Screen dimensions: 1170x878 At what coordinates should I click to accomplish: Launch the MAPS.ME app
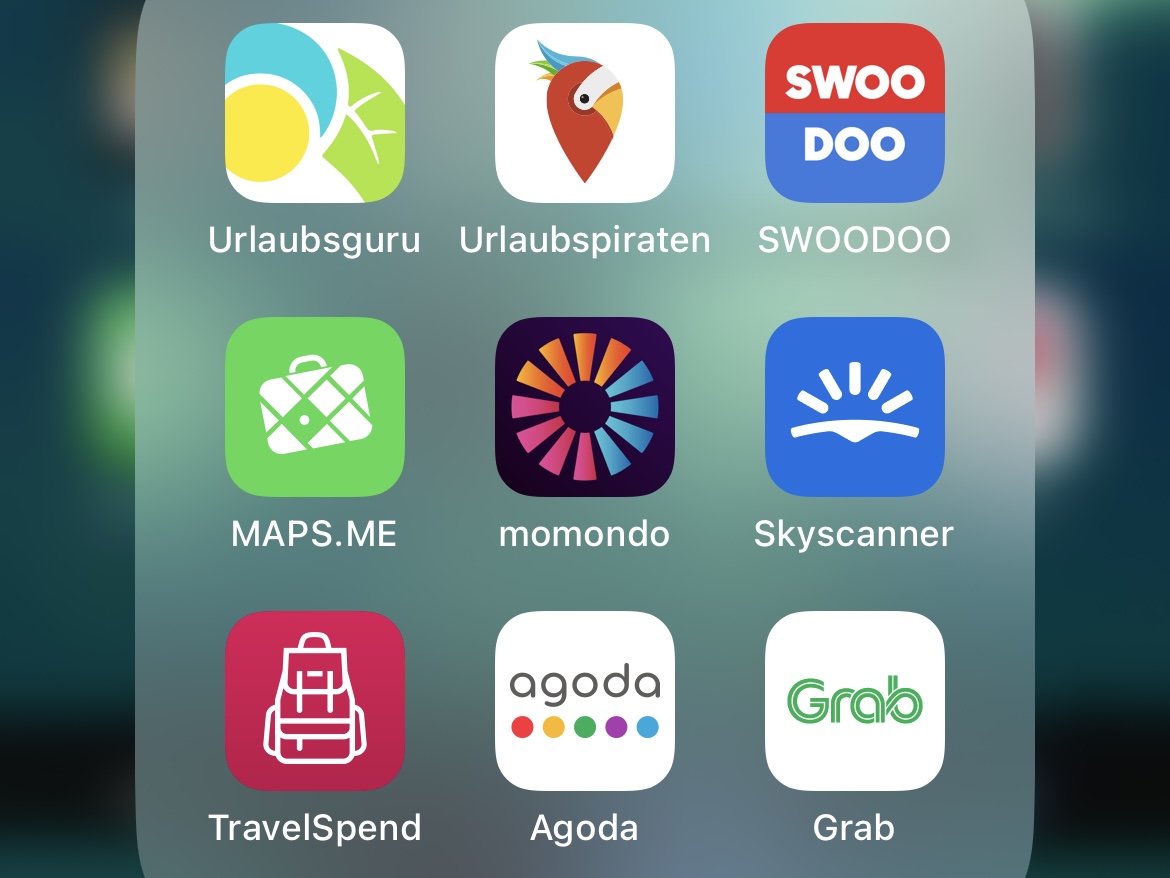coord(315,407)
